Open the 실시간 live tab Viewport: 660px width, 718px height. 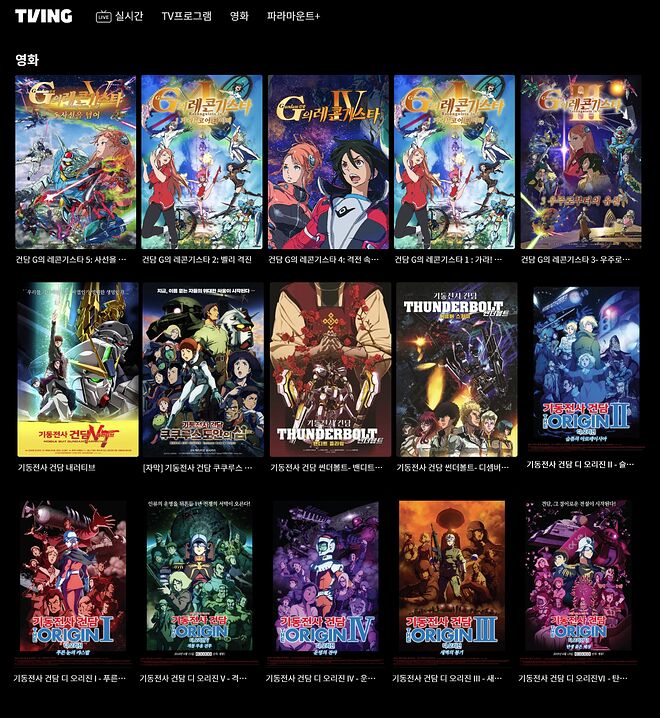pos(120,16)
